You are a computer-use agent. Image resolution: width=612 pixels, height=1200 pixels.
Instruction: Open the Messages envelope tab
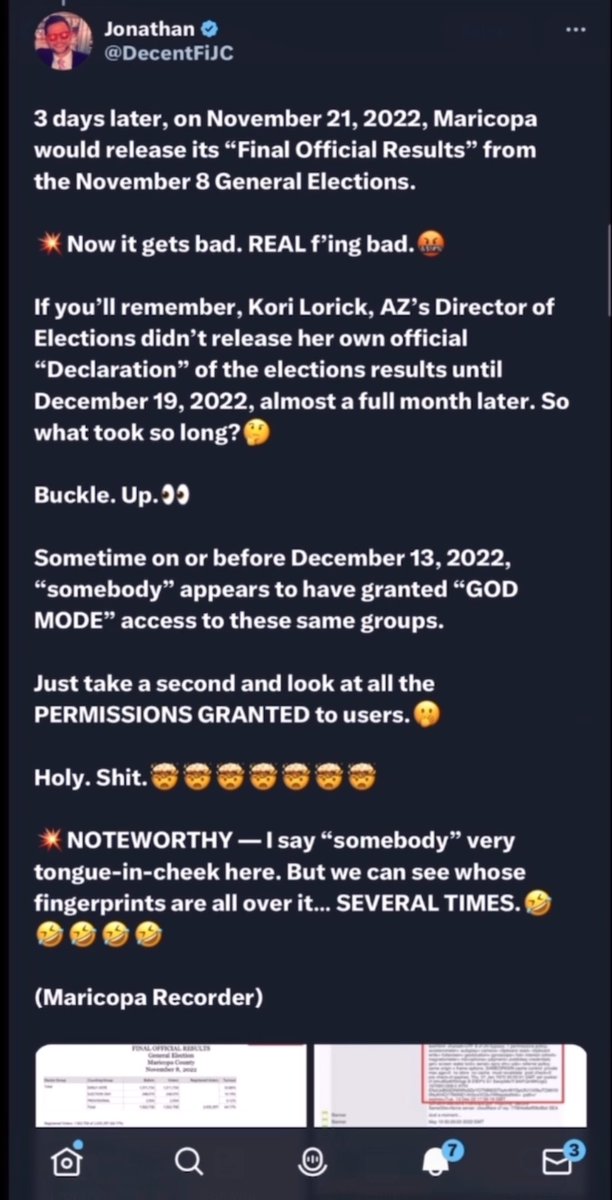click(x=557, y=1161)
